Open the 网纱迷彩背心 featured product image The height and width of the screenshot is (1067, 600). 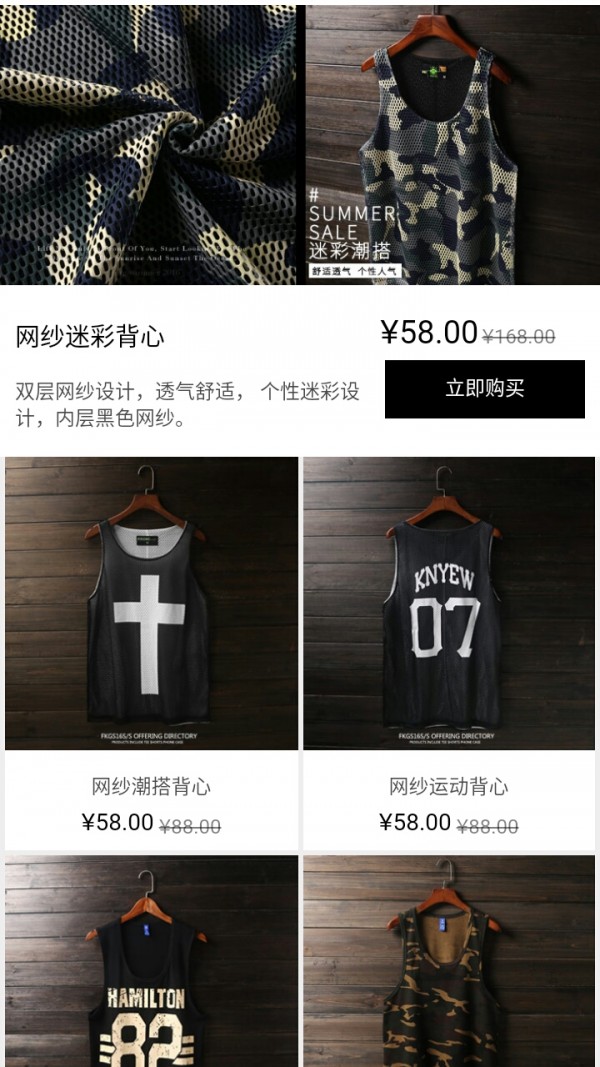point(300,145)
